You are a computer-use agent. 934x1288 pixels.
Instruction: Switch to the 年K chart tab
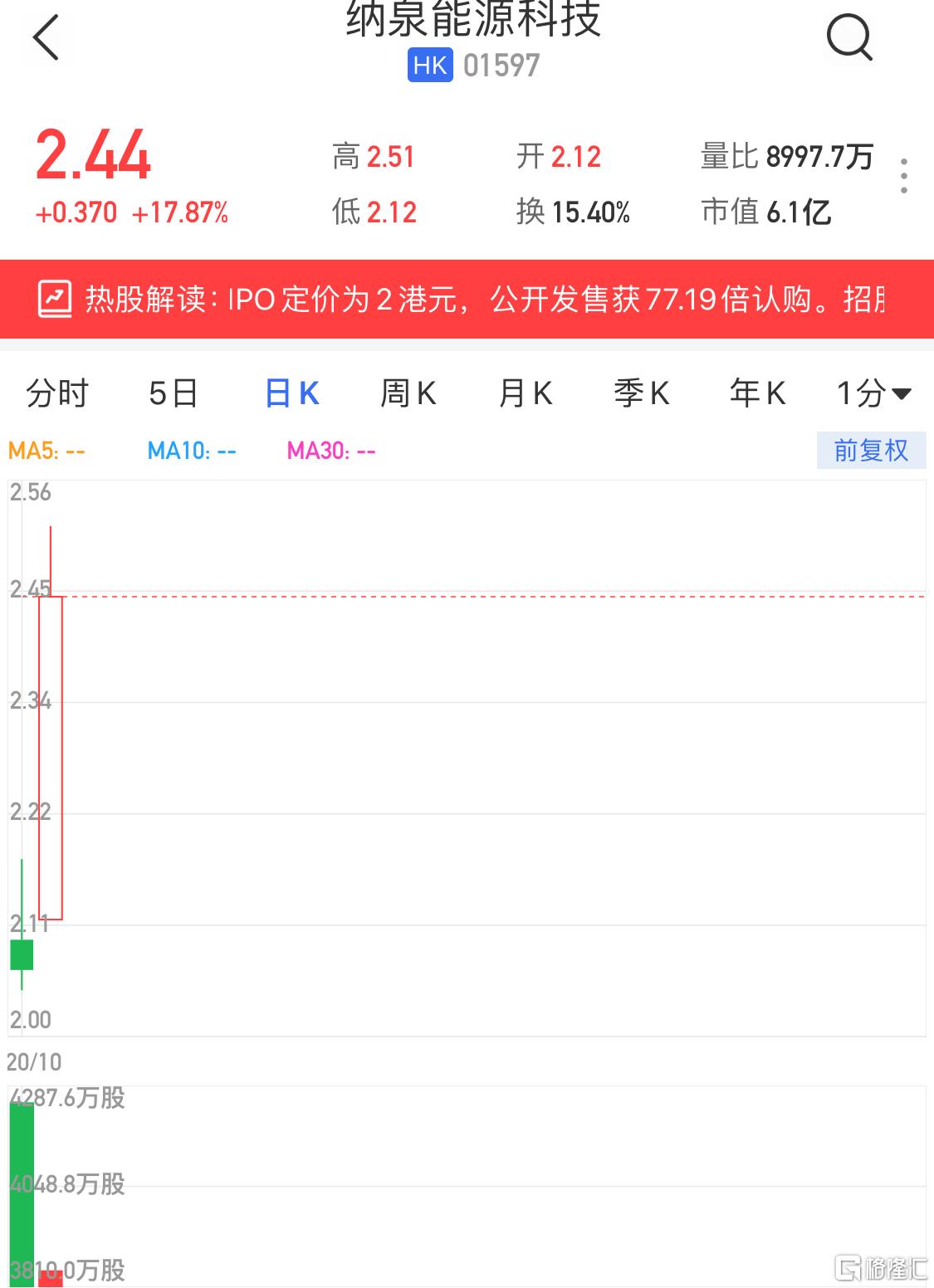(757, 393)
